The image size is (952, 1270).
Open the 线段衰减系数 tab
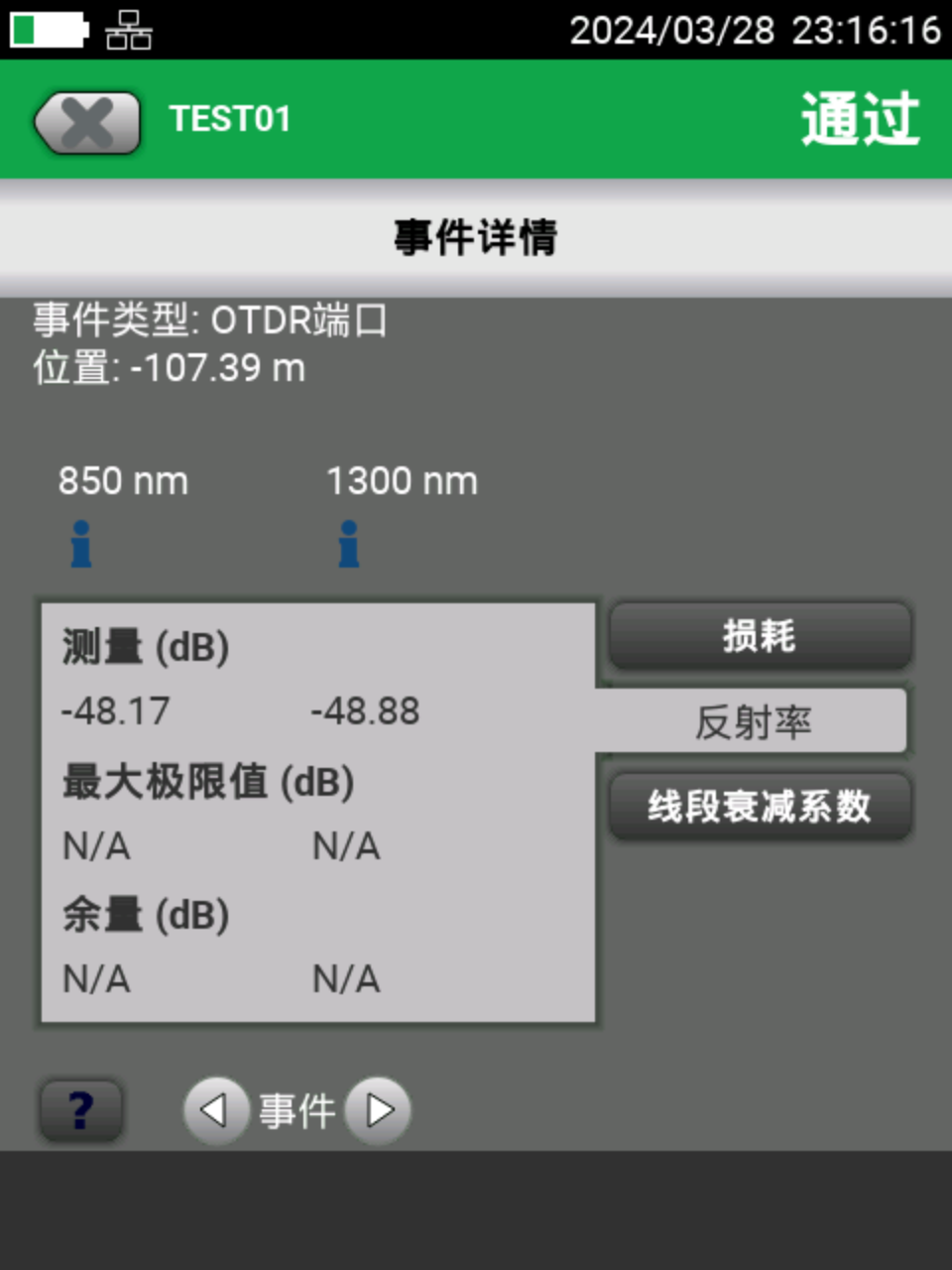(x=760, y=807)
